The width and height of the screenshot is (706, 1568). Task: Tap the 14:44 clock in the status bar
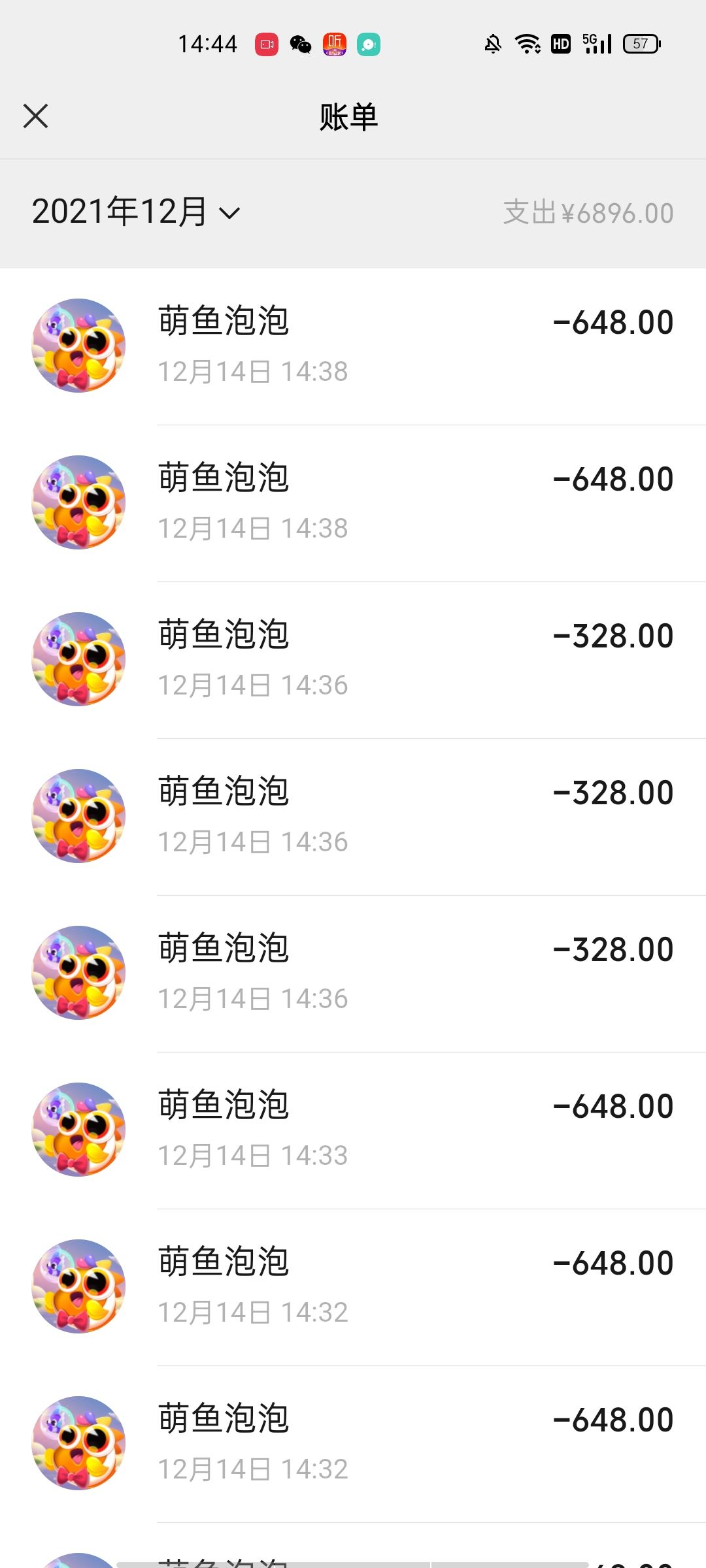click(x=210, y=44)
